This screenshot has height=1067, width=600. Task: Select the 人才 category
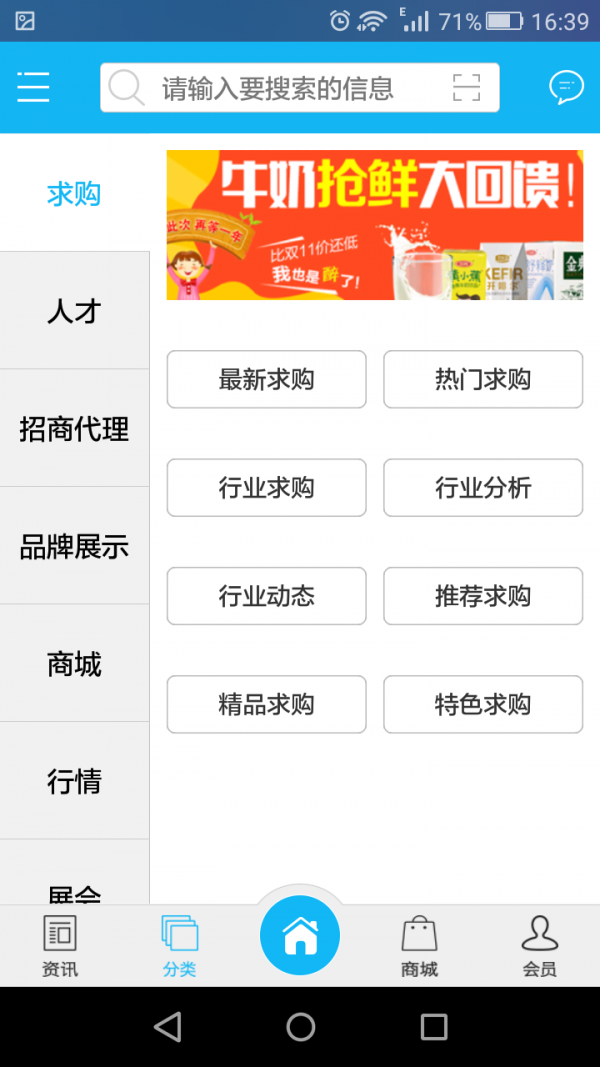click(x=74, y=311)
